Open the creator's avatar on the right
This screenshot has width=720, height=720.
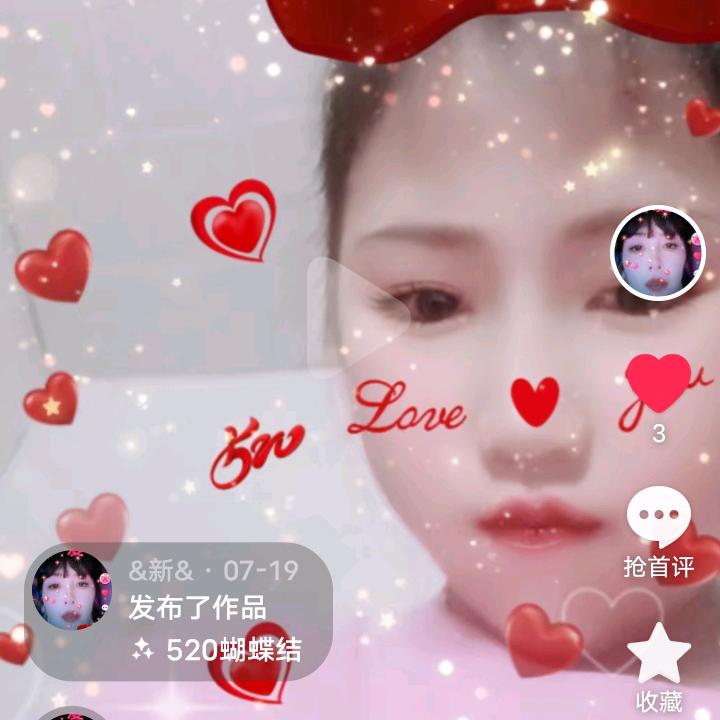coord(658,254)
